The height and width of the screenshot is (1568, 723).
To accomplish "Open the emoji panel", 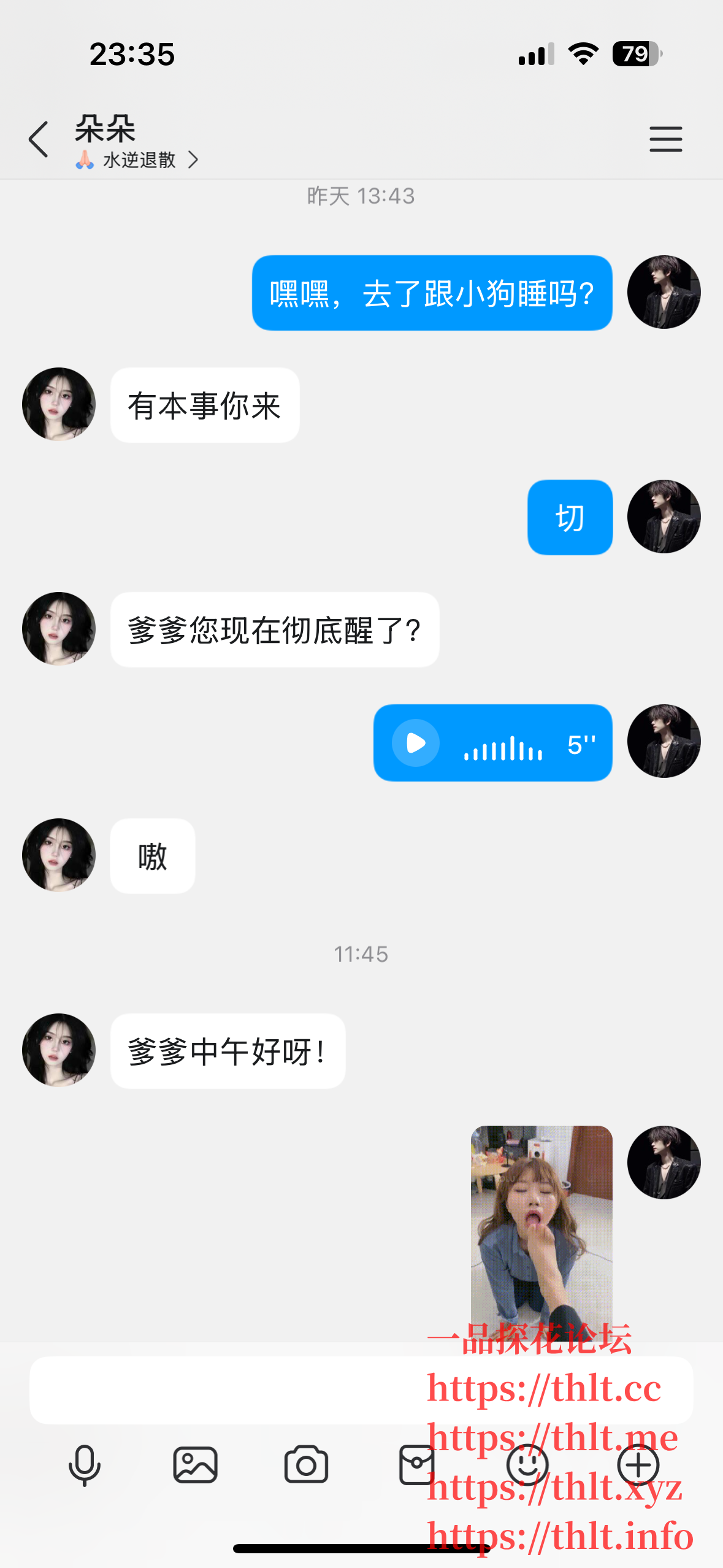I will [x=527, y=1465].
